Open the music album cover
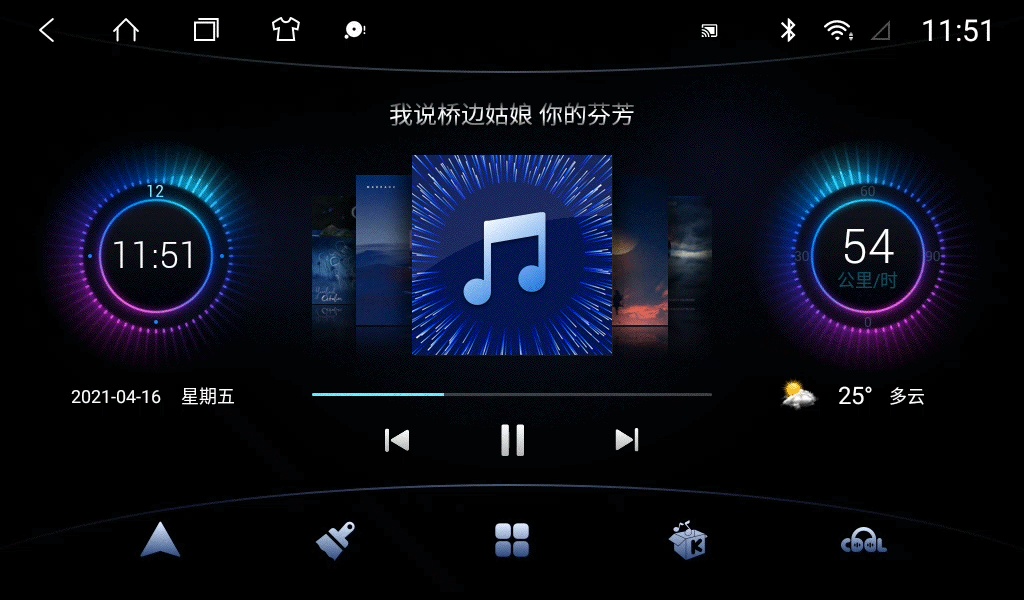The height and width of the screenshot is (600, 1024). [512, 255]
